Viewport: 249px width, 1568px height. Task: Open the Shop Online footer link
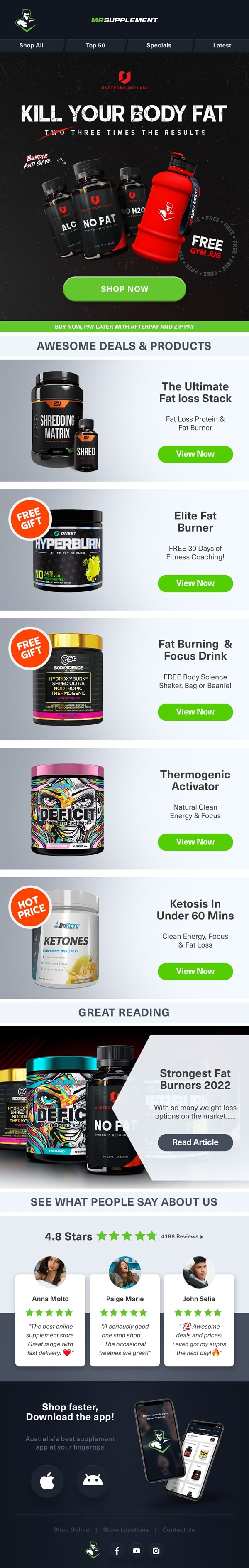click(x=71, y=1529)
